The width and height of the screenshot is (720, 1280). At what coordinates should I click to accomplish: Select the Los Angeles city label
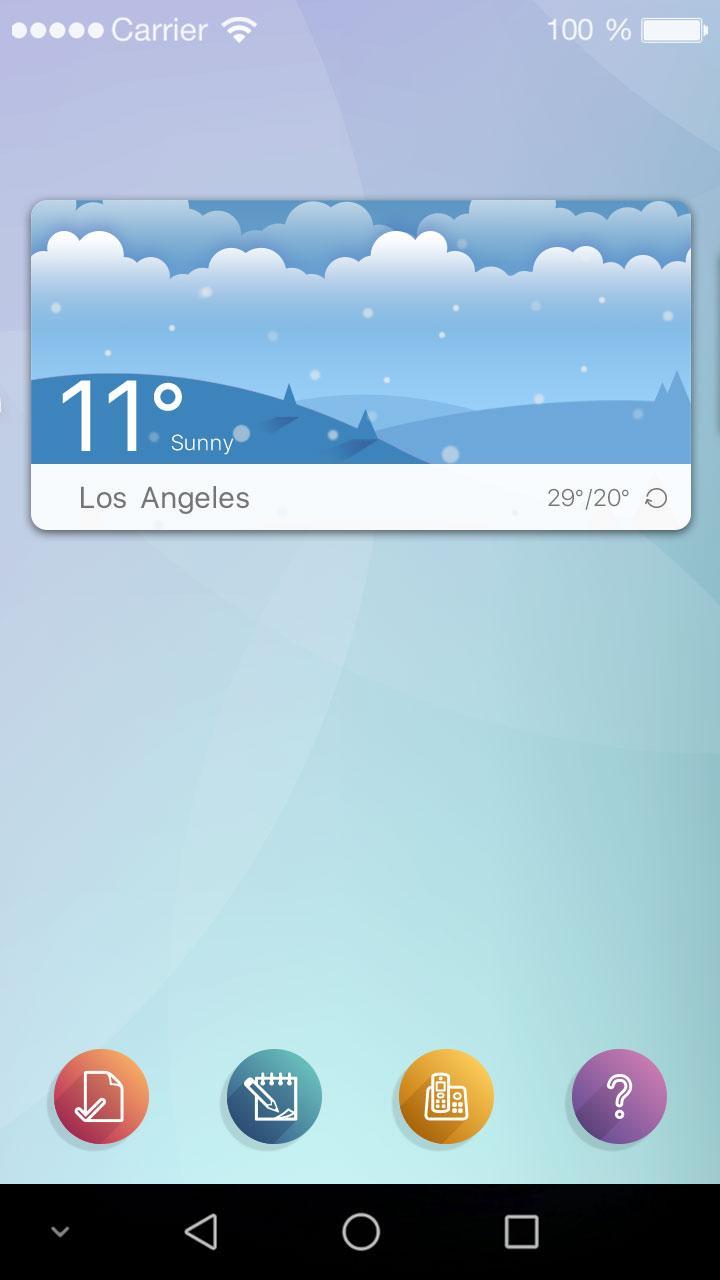pyautogui.click(x=164, y=497)
